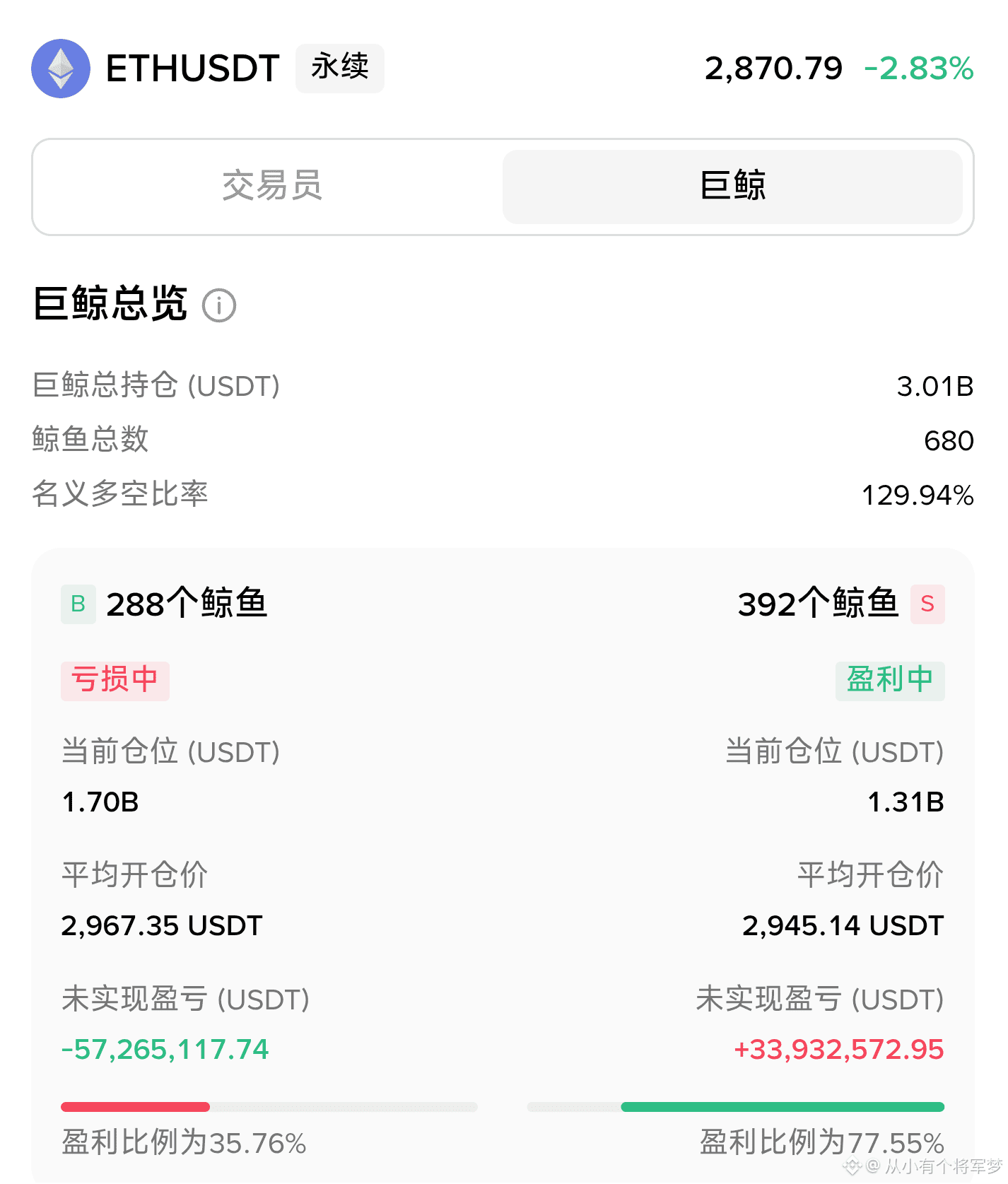Toggle the whale overview section
Viewport: 1008px width, 1184px height.
point(110,304)
